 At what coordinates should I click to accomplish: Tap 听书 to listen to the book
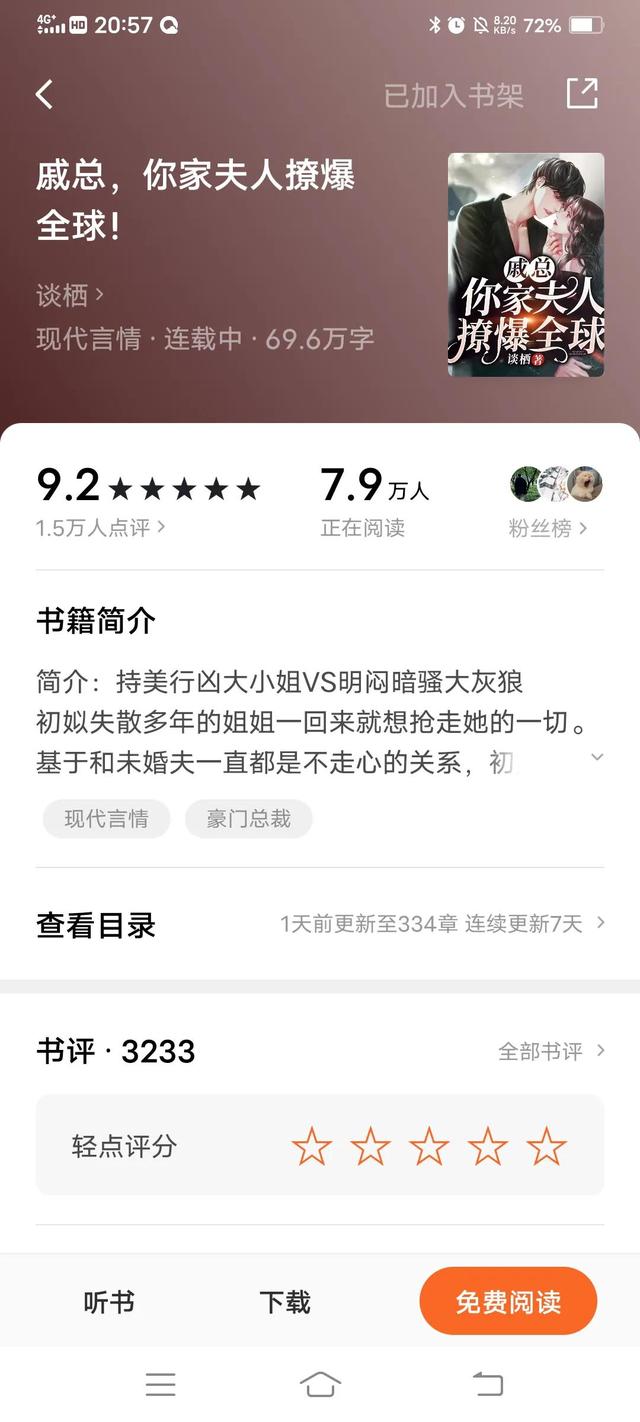tap(109, 1302)
